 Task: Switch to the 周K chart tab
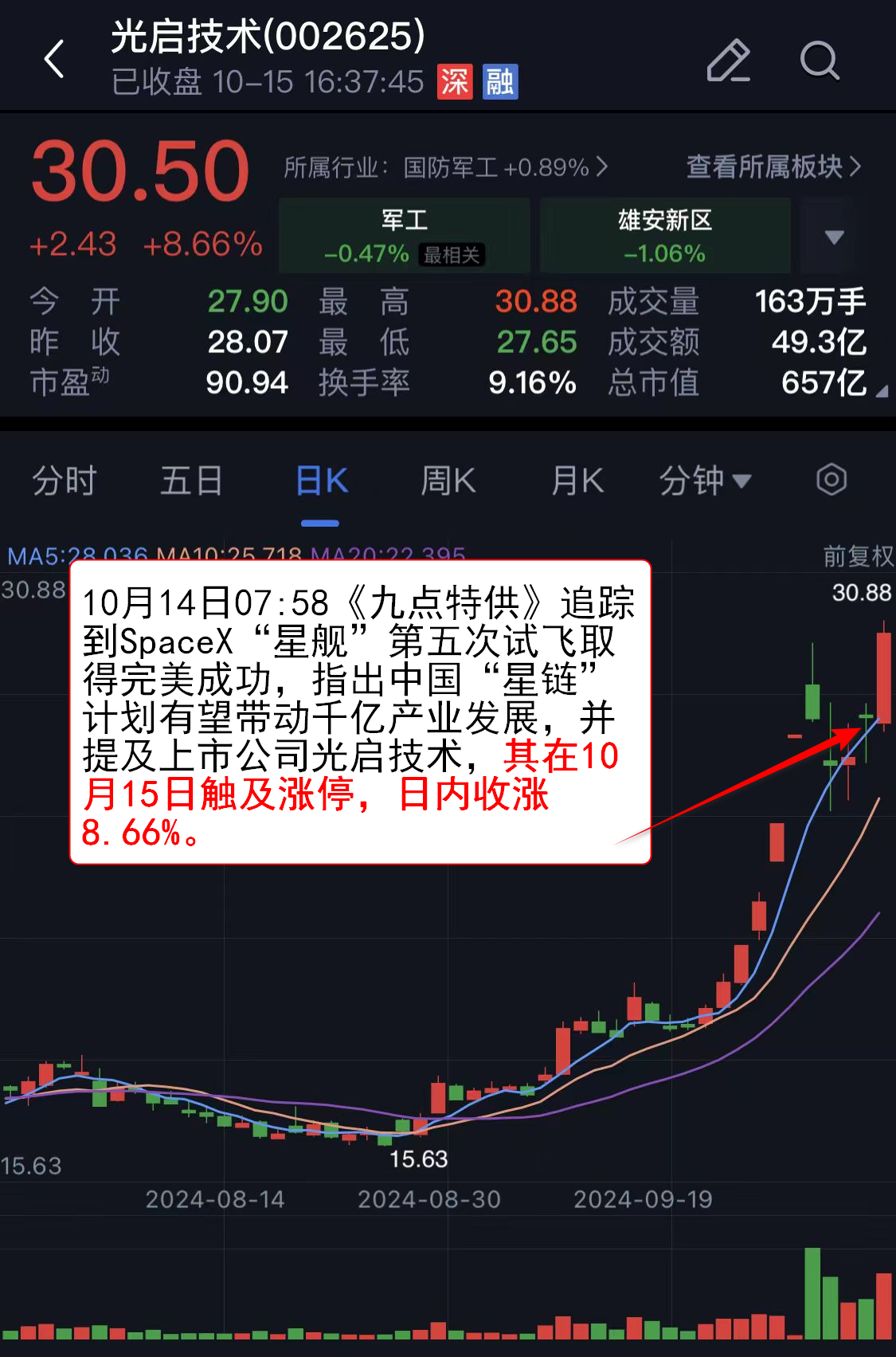448,481
